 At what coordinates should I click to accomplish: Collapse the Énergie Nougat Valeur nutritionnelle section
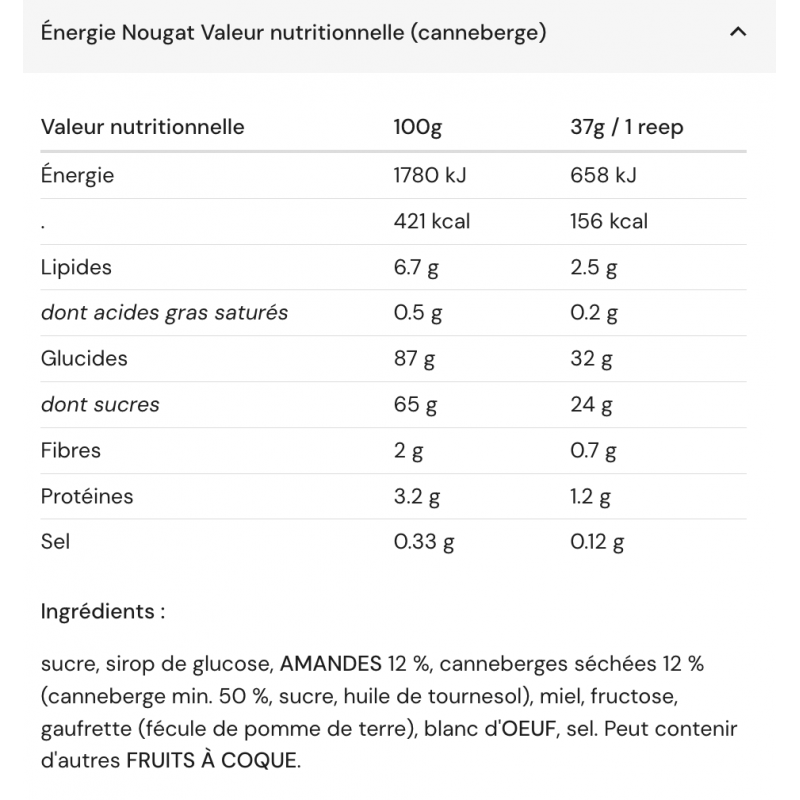click(738, 32)
